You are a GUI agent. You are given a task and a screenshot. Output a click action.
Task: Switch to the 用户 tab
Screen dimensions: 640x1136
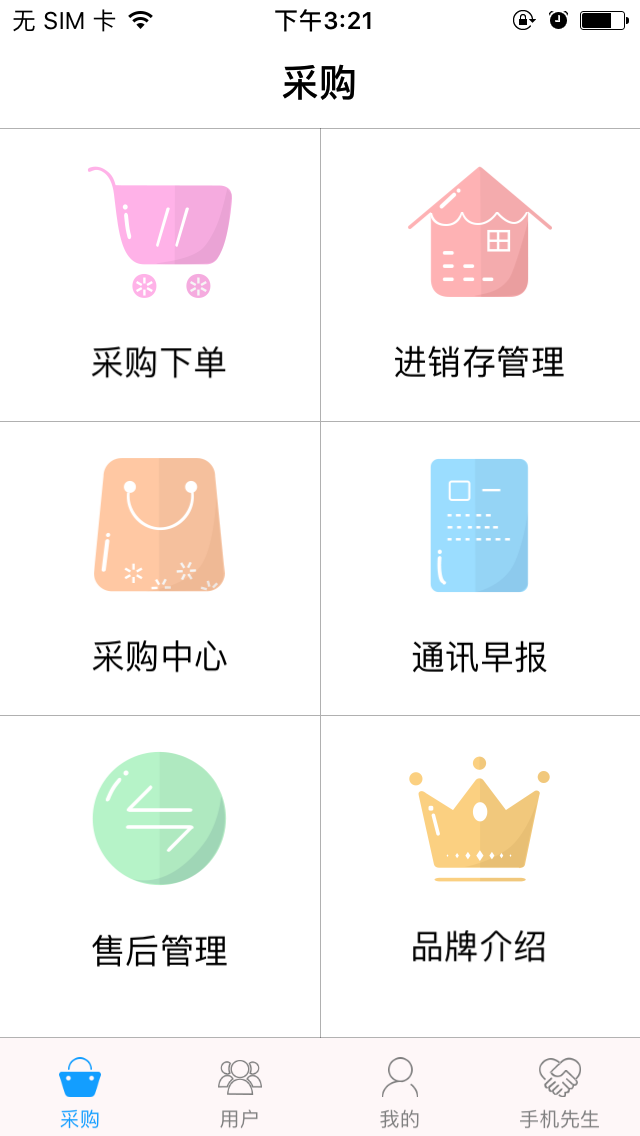(x=240, y=1090)
